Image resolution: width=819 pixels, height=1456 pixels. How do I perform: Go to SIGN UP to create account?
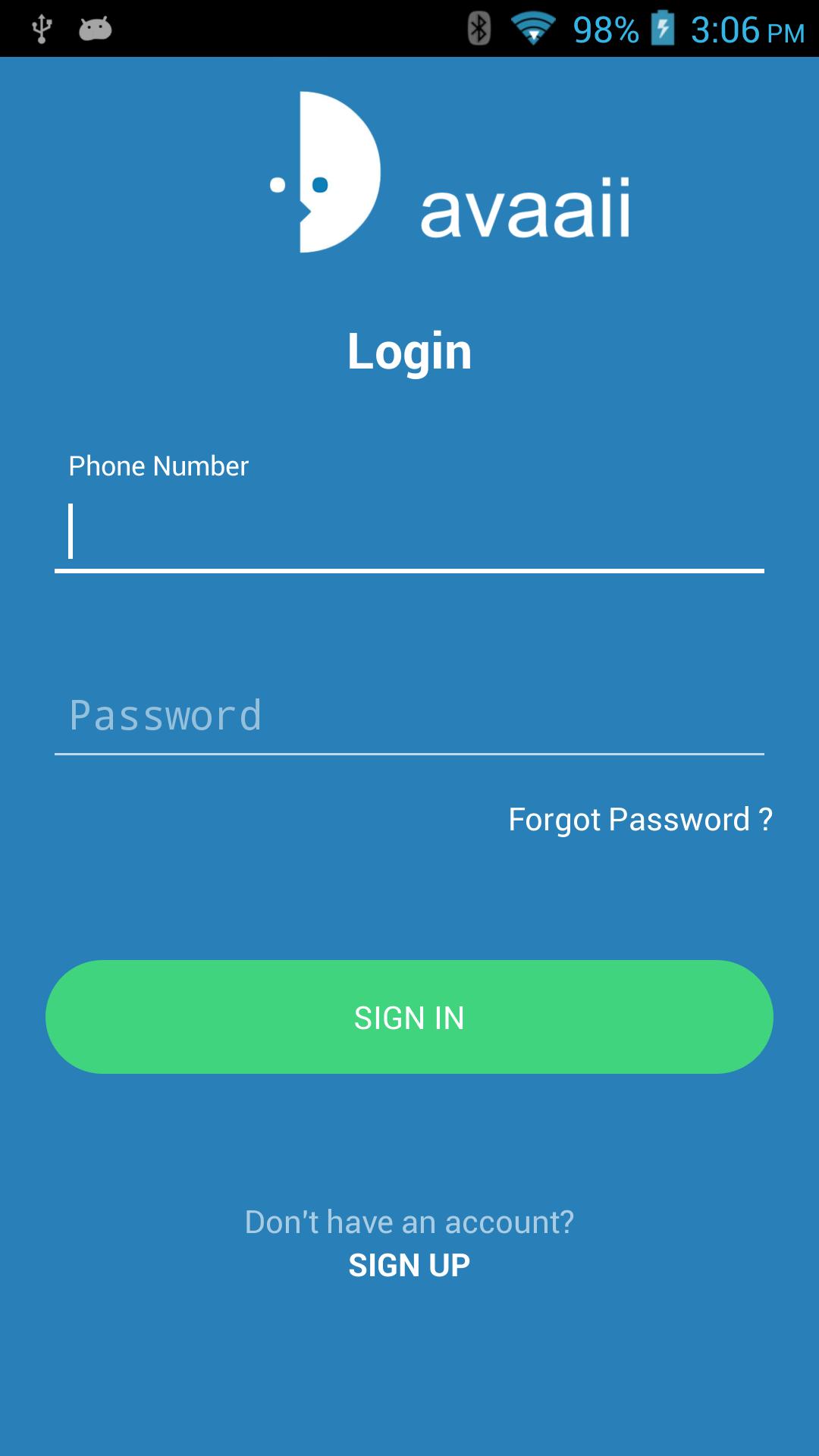coord(409,1265)
